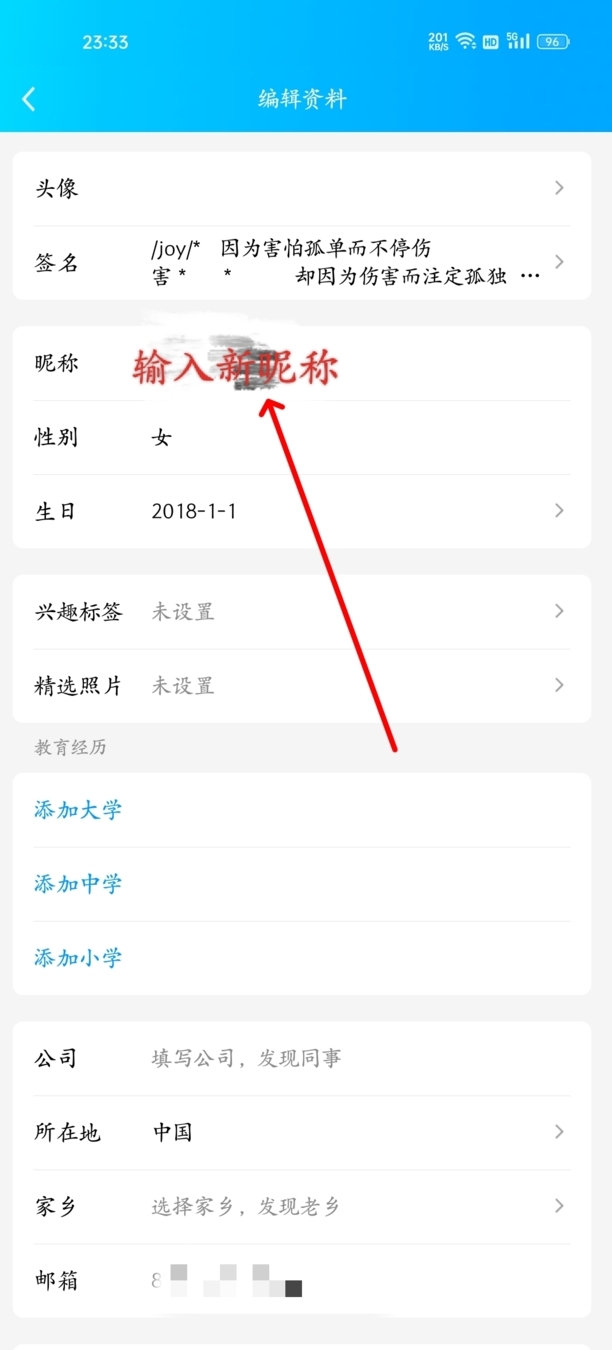Image resolution: width=612 pixels, height=1350 pixels.
Task: Change the 性别 gender setting
Action: click(x=306, y=437)
